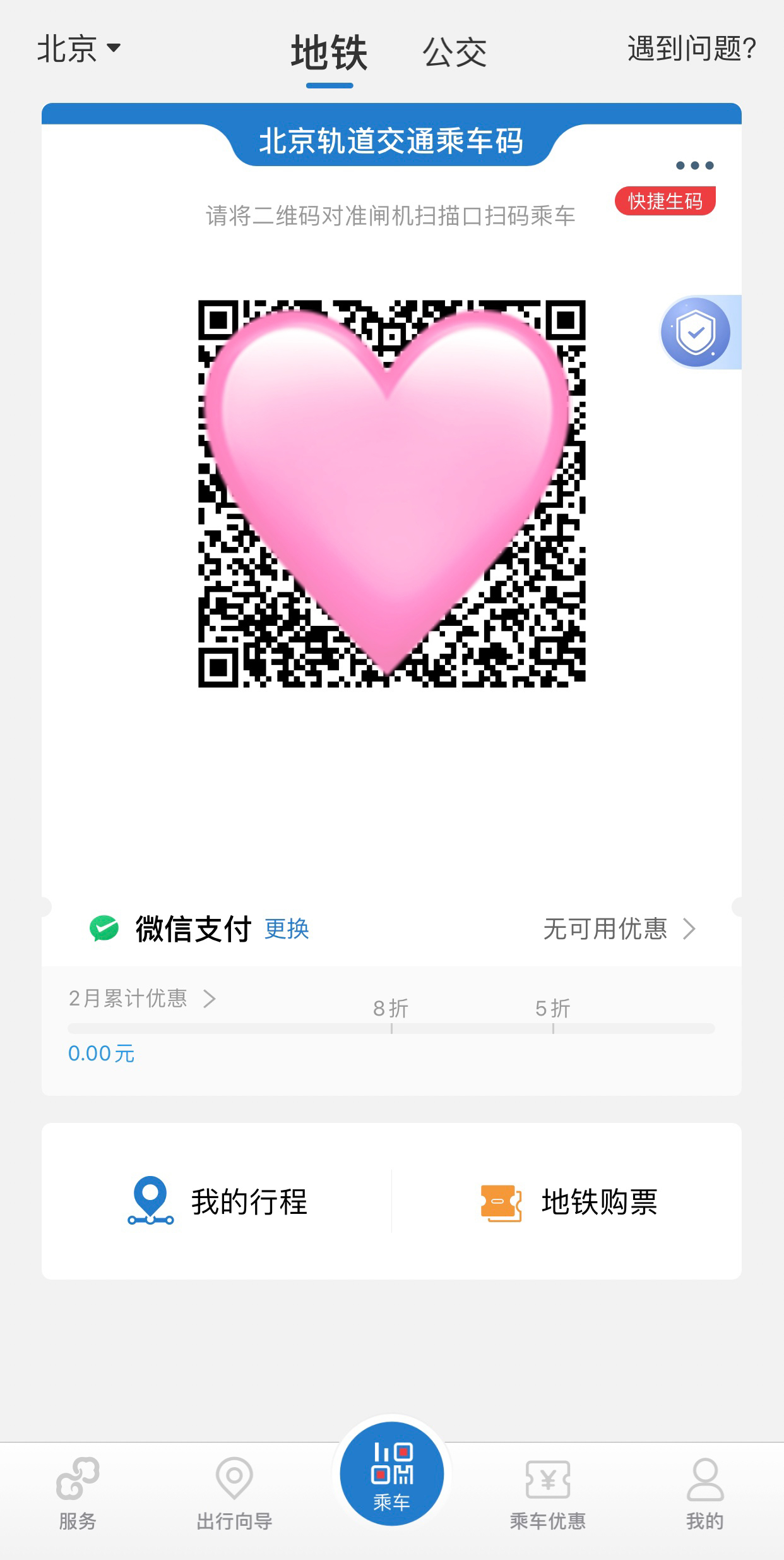Expand 2月累计优惠 details

tap(142, 999)
